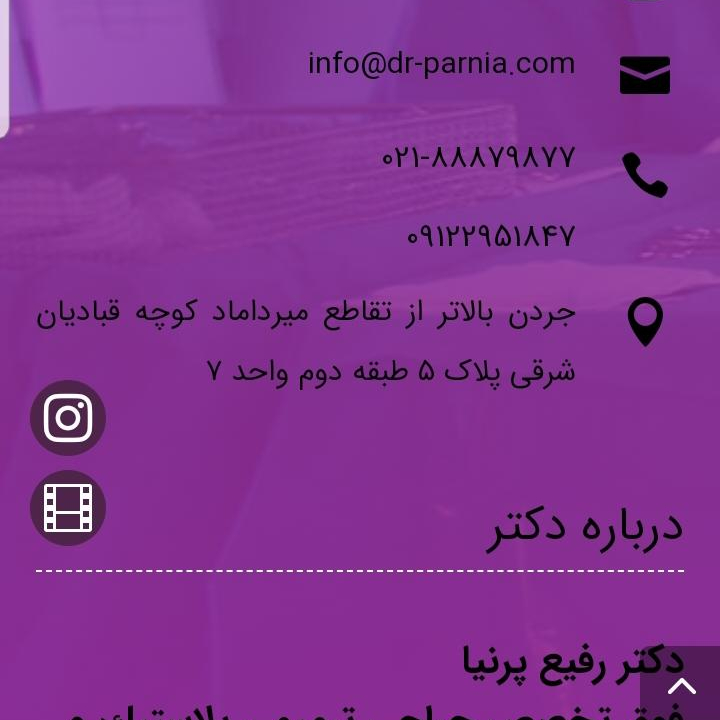Tap the scroll-to-top arrow button
This screenshot has height=720, width=720.
coord(681,685)
